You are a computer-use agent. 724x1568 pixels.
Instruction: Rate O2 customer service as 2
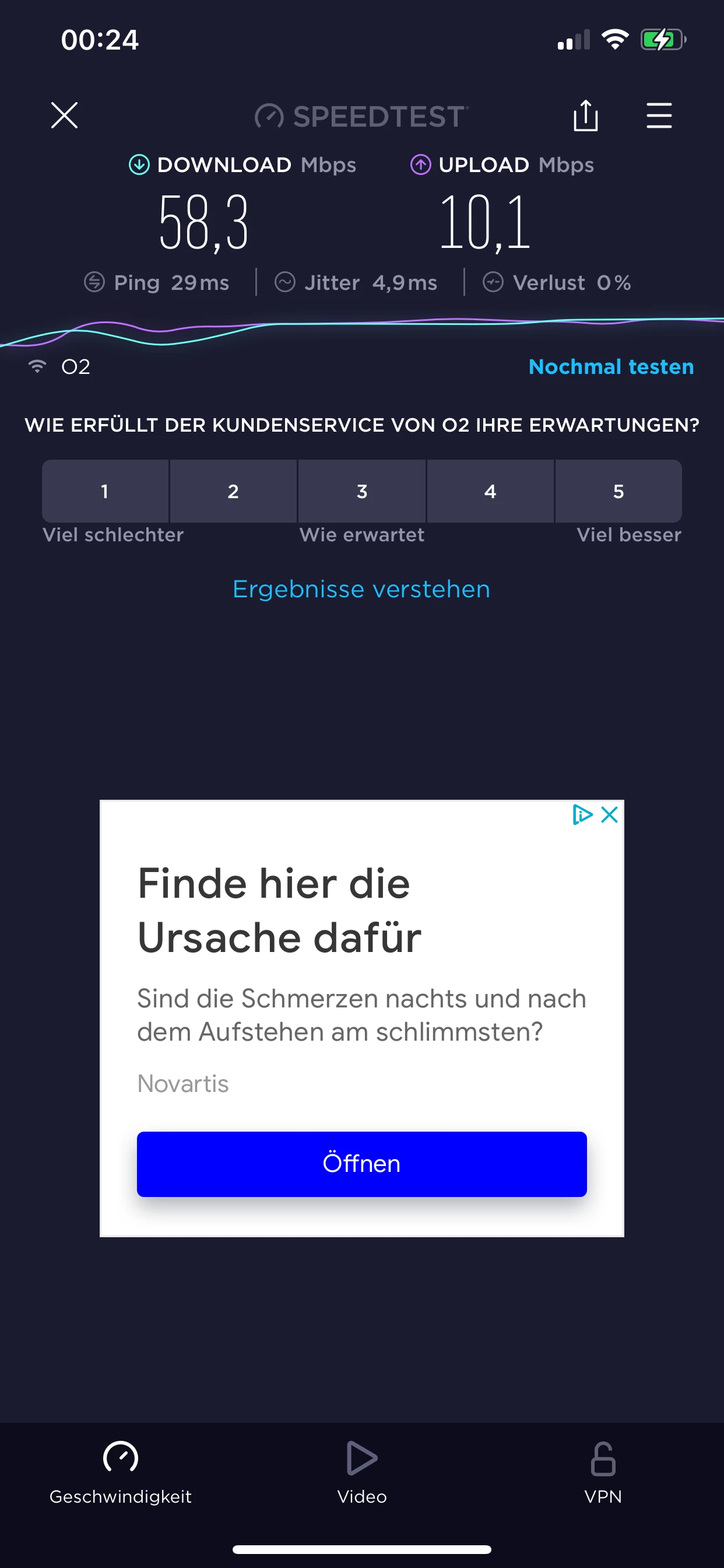(x=233, y=491)
